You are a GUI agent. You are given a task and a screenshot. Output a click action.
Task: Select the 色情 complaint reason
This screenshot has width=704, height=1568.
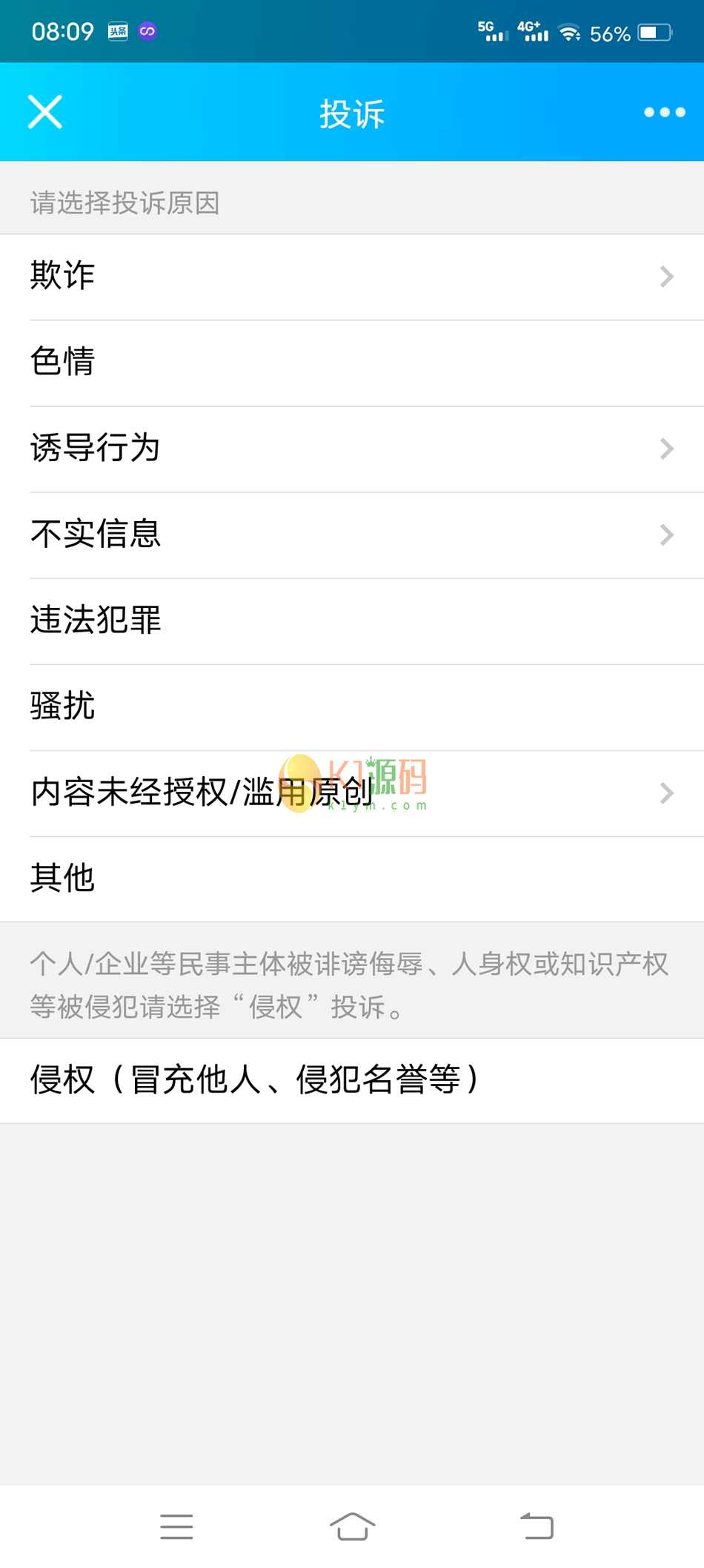(x=352, y=362)
